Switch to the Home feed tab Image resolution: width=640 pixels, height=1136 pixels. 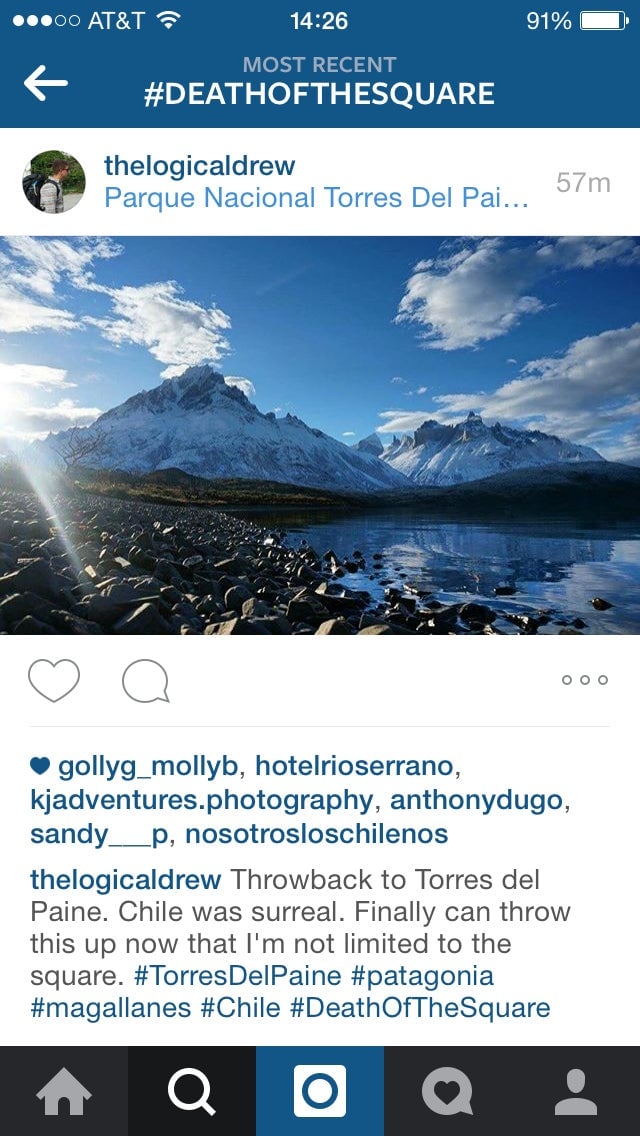pyautogui.click(x=64, y=1091)
